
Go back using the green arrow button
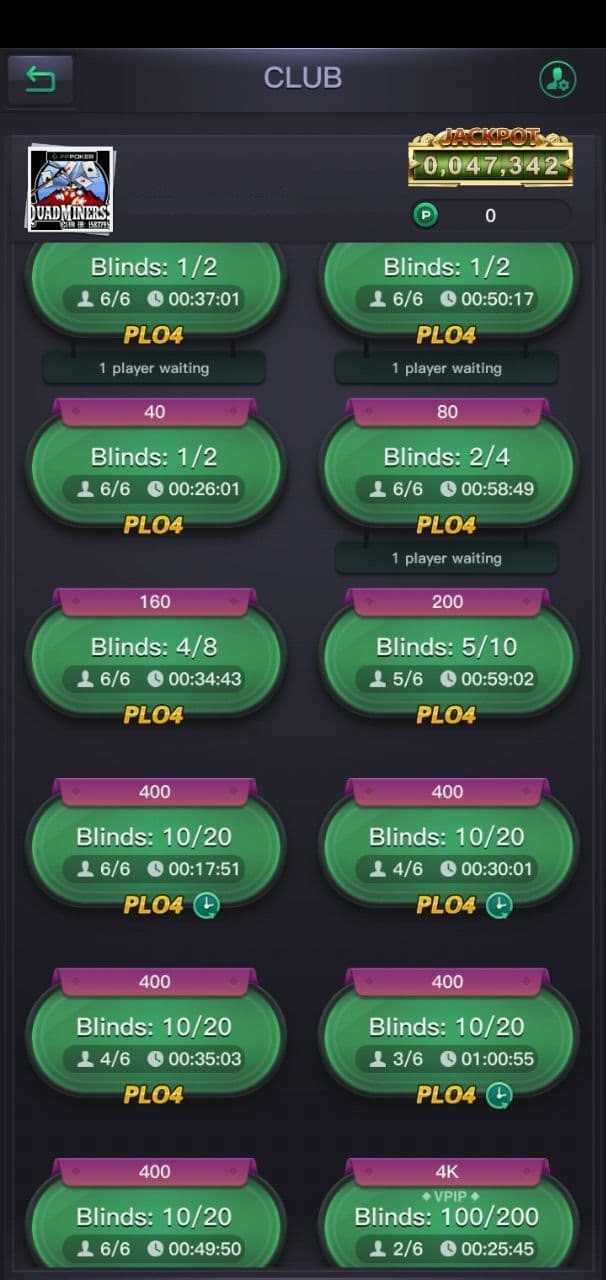[x=40, y=79]
